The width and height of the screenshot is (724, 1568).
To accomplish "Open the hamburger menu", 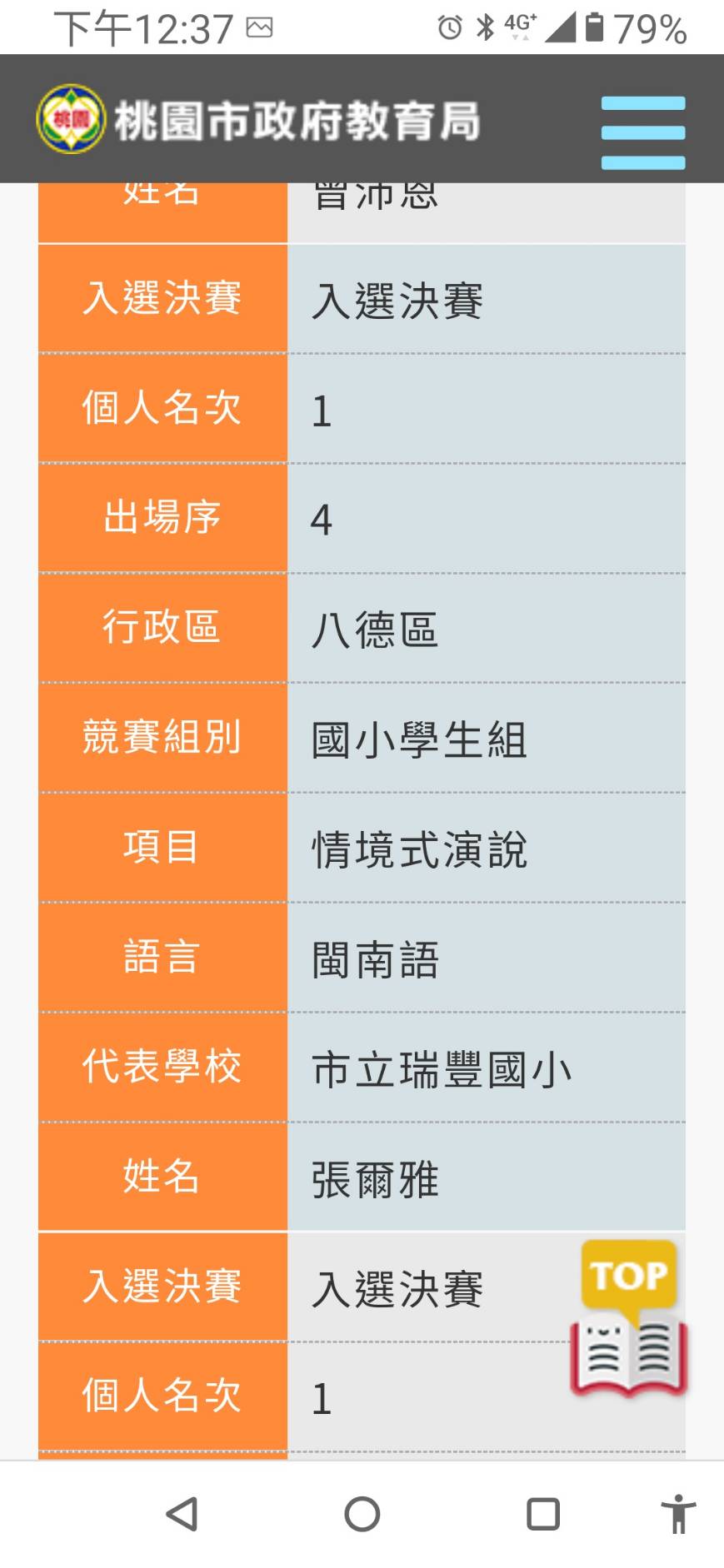I will (x=643, y=132).
